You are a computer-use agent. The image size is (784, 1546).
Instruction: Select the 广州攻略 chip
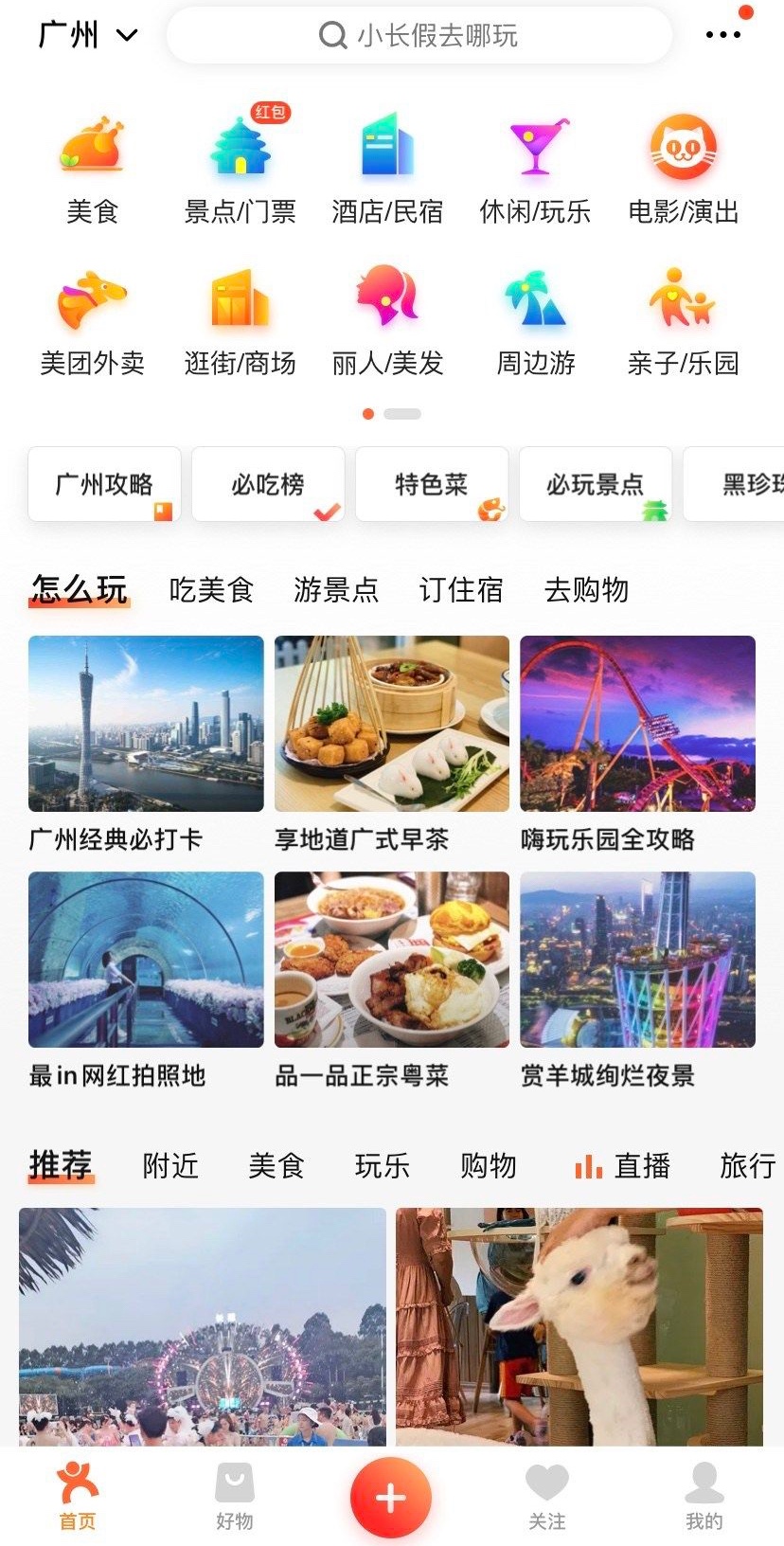104,484
